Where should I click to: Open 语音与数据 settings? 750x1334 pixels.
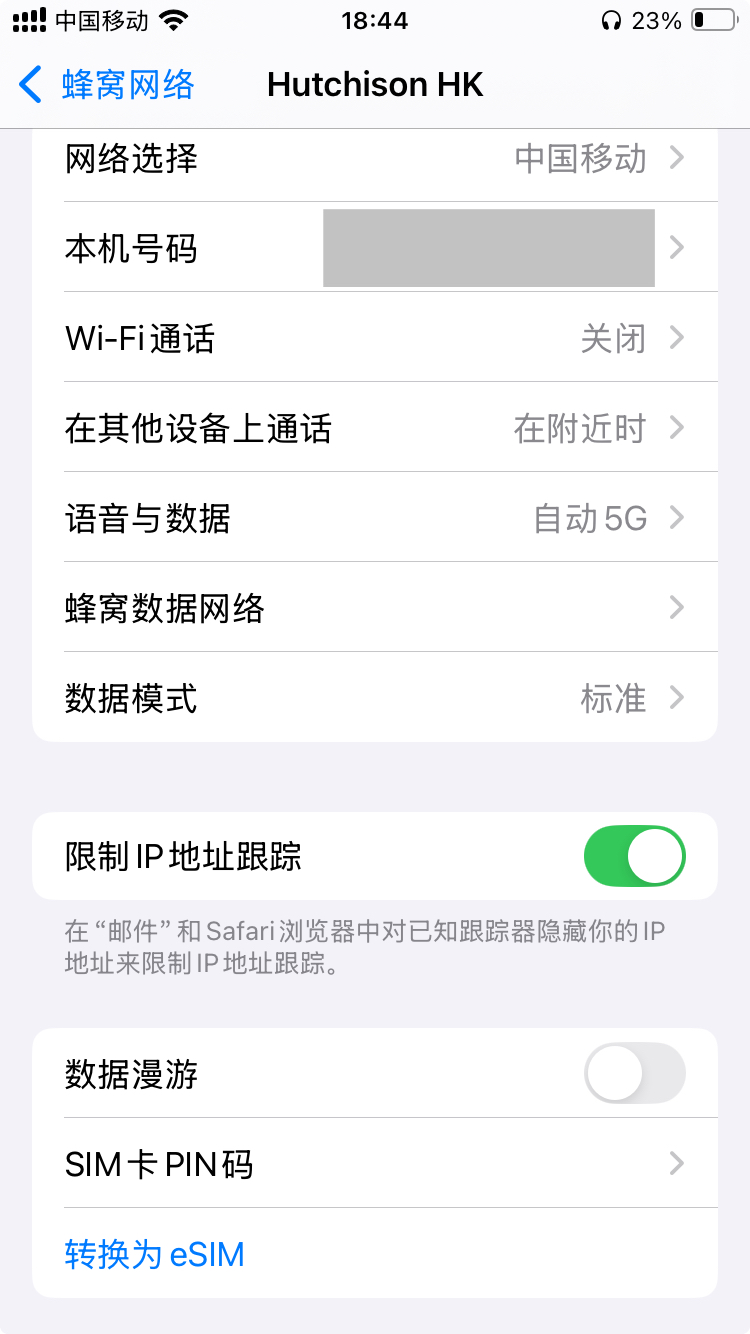click(375, 517)
